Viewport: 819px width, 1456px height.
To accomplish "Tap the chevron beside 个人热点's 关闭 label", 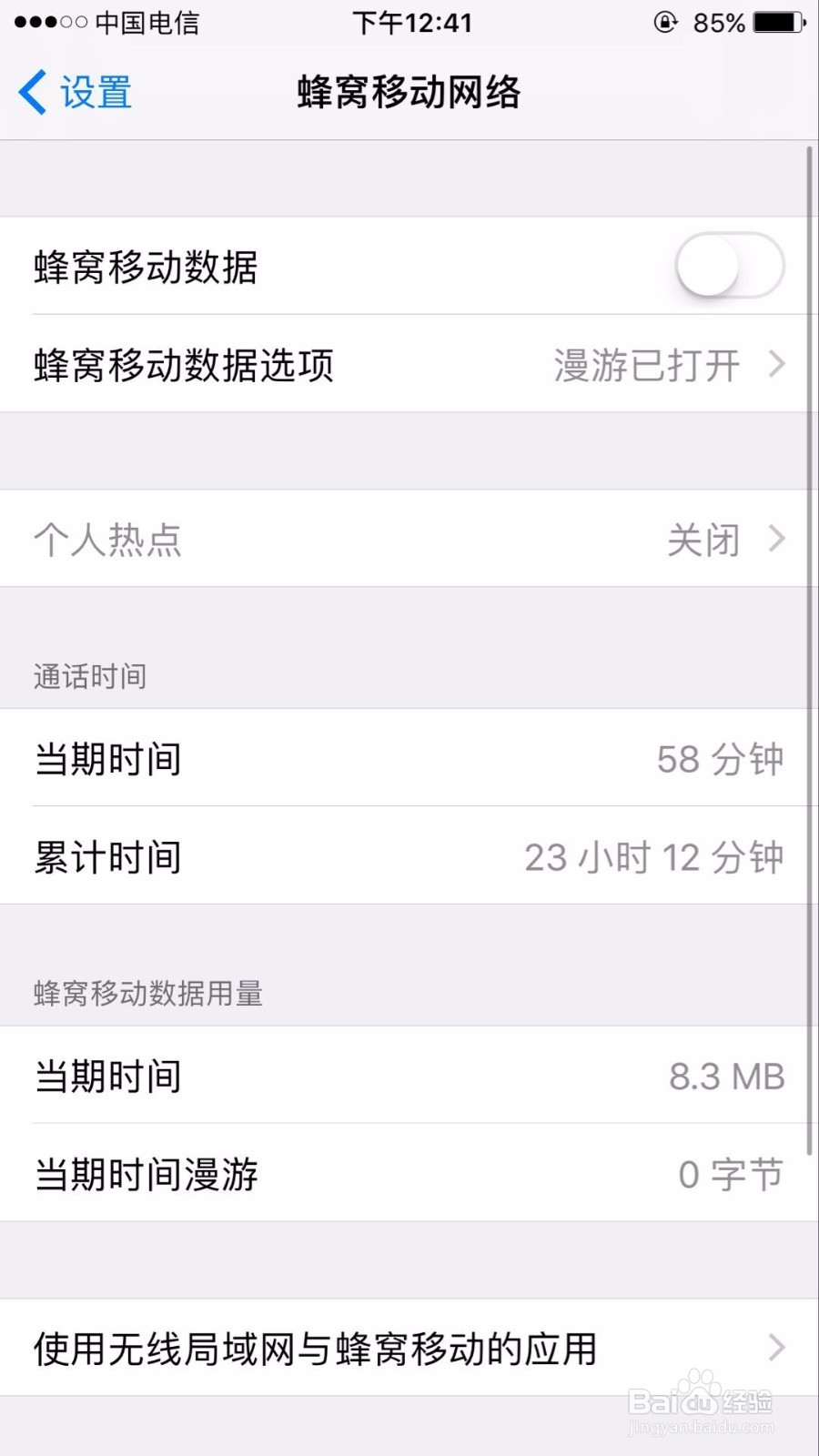I will pyautogui.click(x=774, y=539).
